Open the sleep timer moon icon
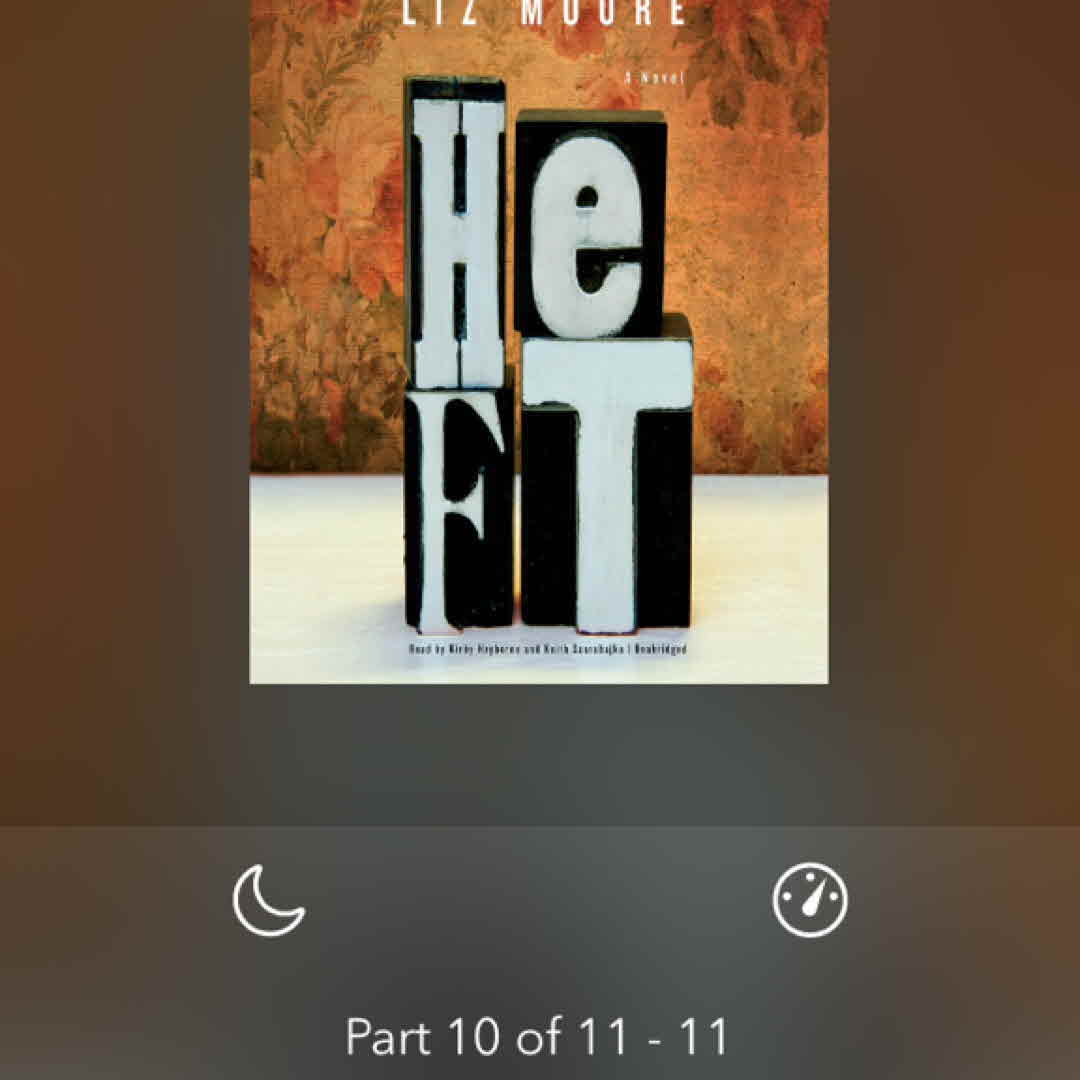The image size is (1080, 1080). pyautogui.click(x=268, y=900)
